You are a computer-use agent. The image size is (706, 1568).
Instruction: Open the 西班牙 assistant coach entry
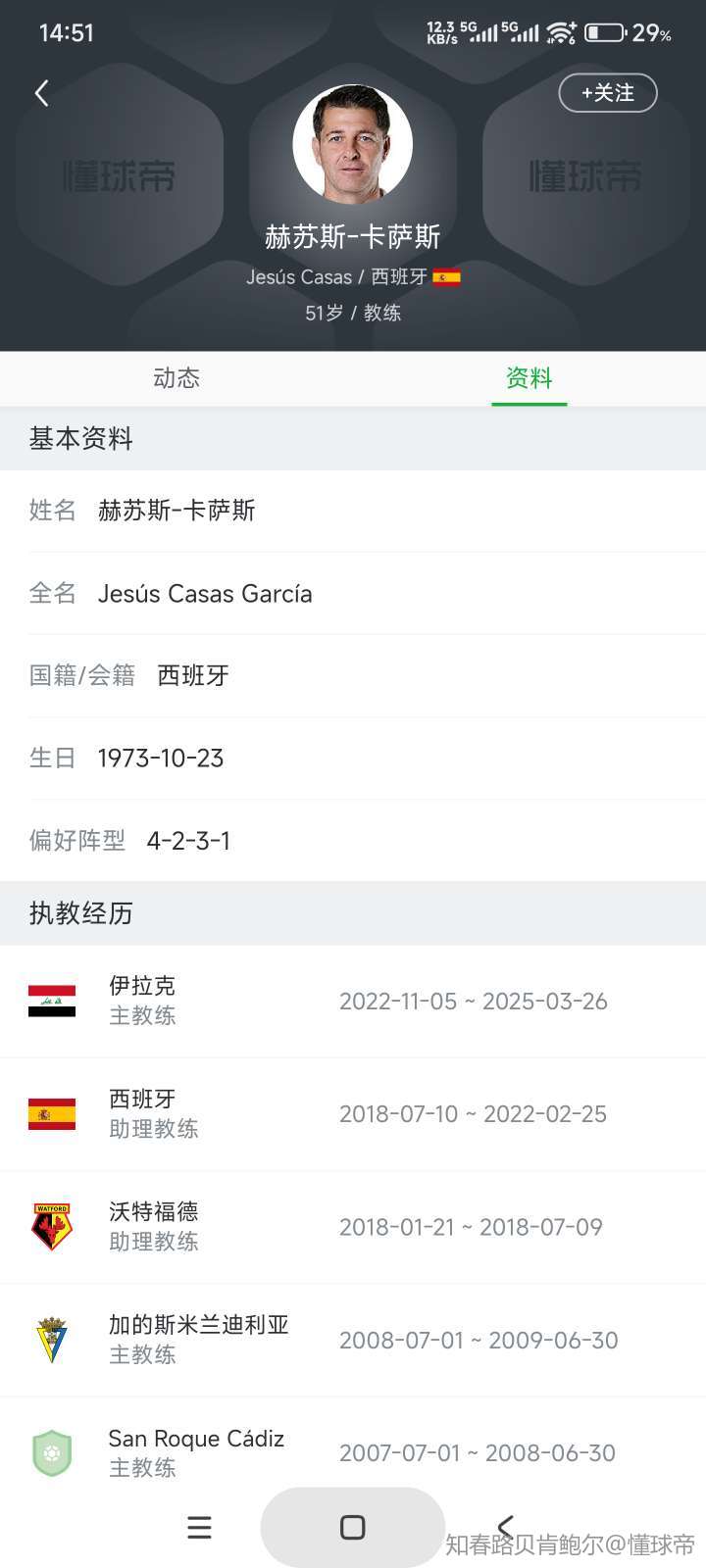tap(353, 1114)
